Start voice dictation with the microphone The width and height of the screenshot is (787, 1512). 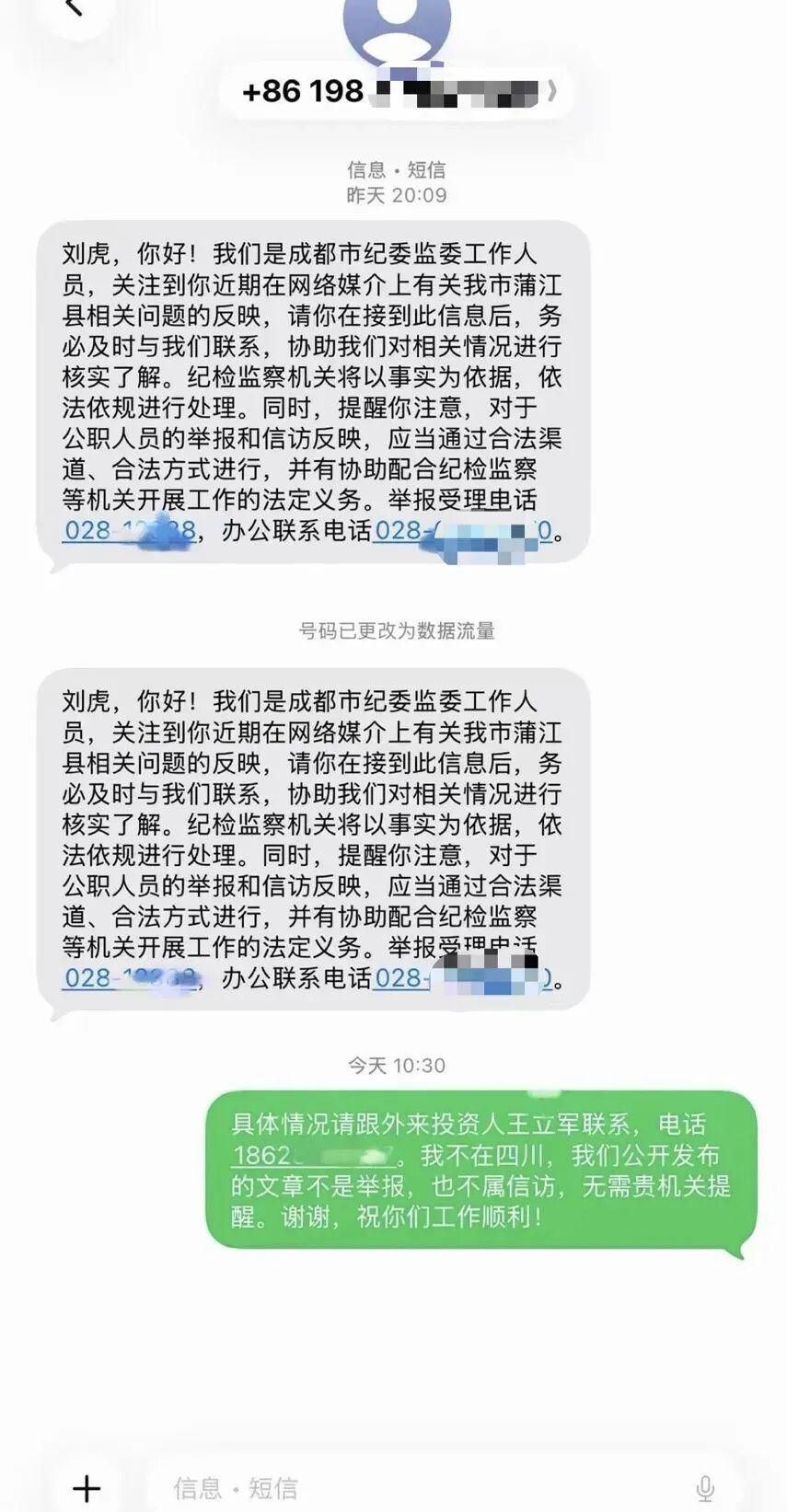[x=705, y=1487]
